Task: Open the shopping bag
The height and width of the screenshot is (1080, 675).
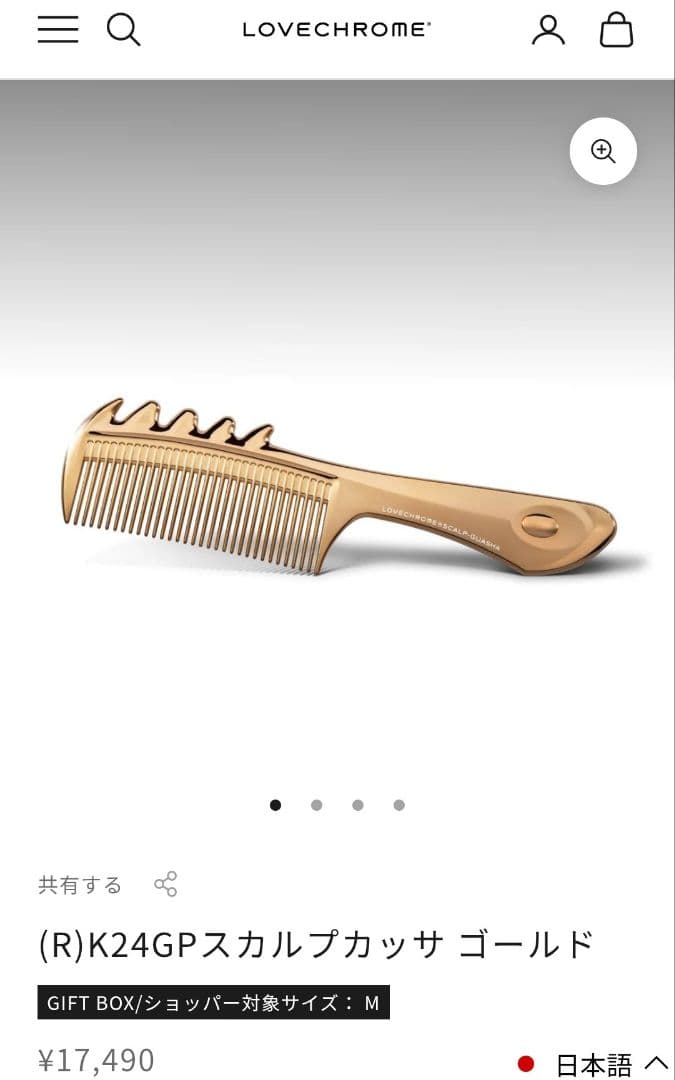Action: tap(616, 30)
